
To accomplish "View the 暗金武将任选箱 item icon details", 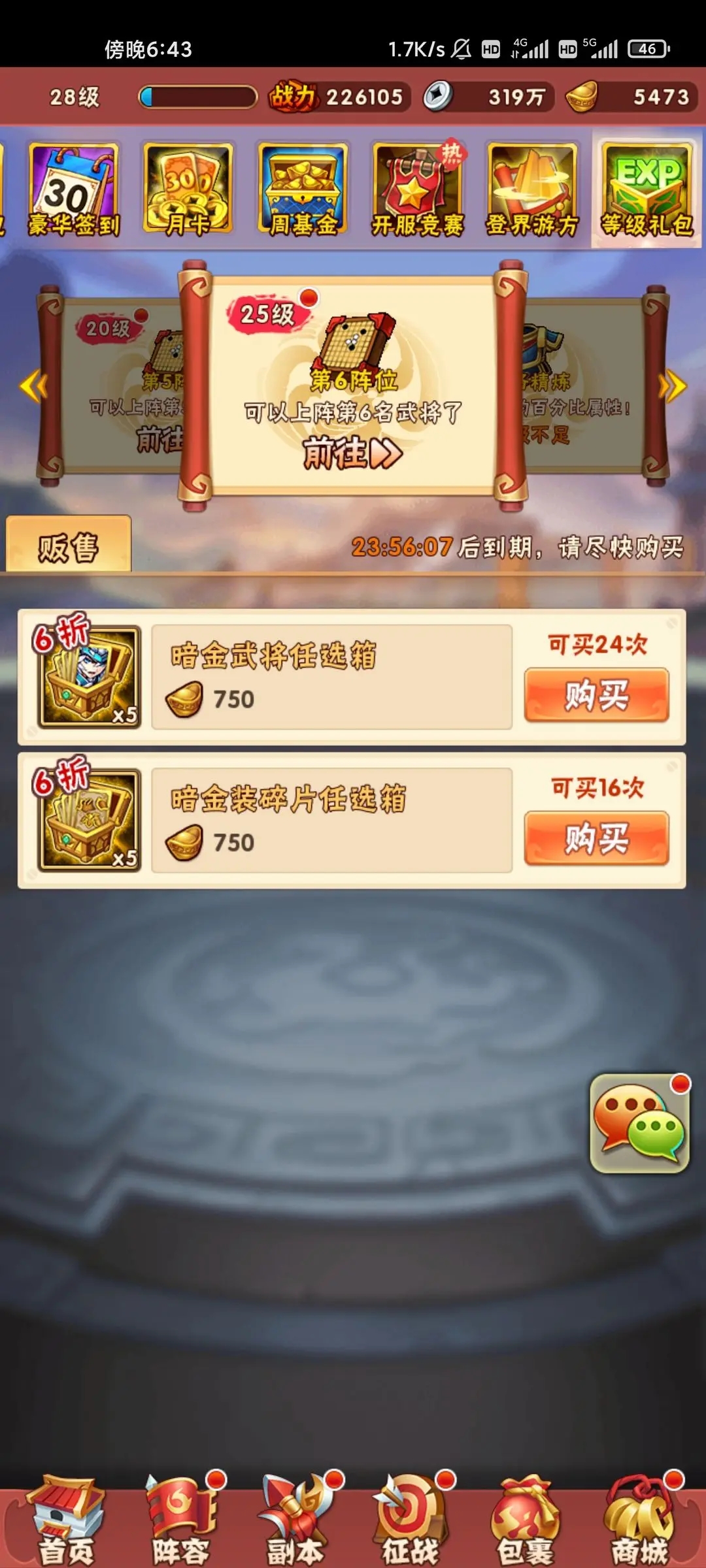I will [90, 678].
